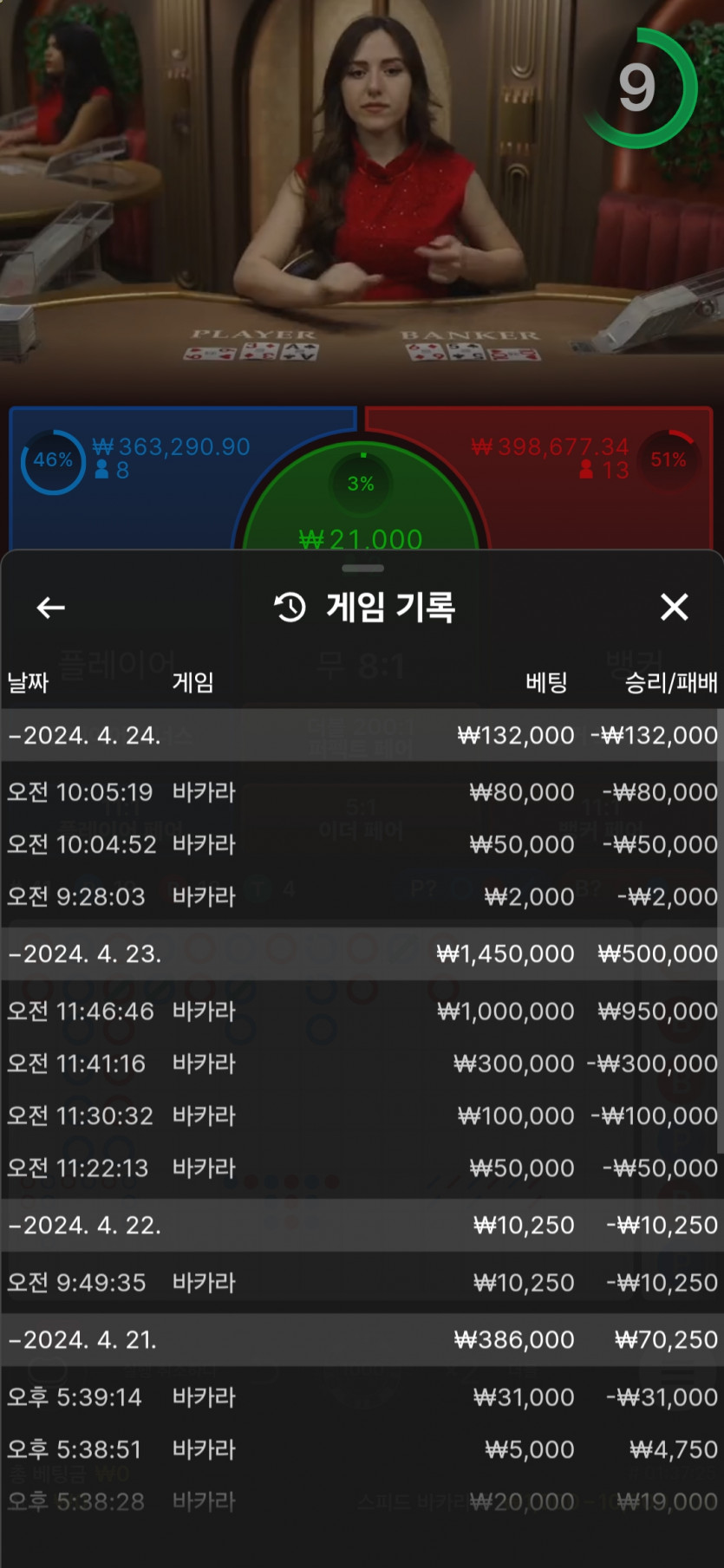Image resolution: width=724 pixels, height=1568 pixels.
Task: Open the 오후 5:39:14 바카라 record
Action: tap(362, 1397)
